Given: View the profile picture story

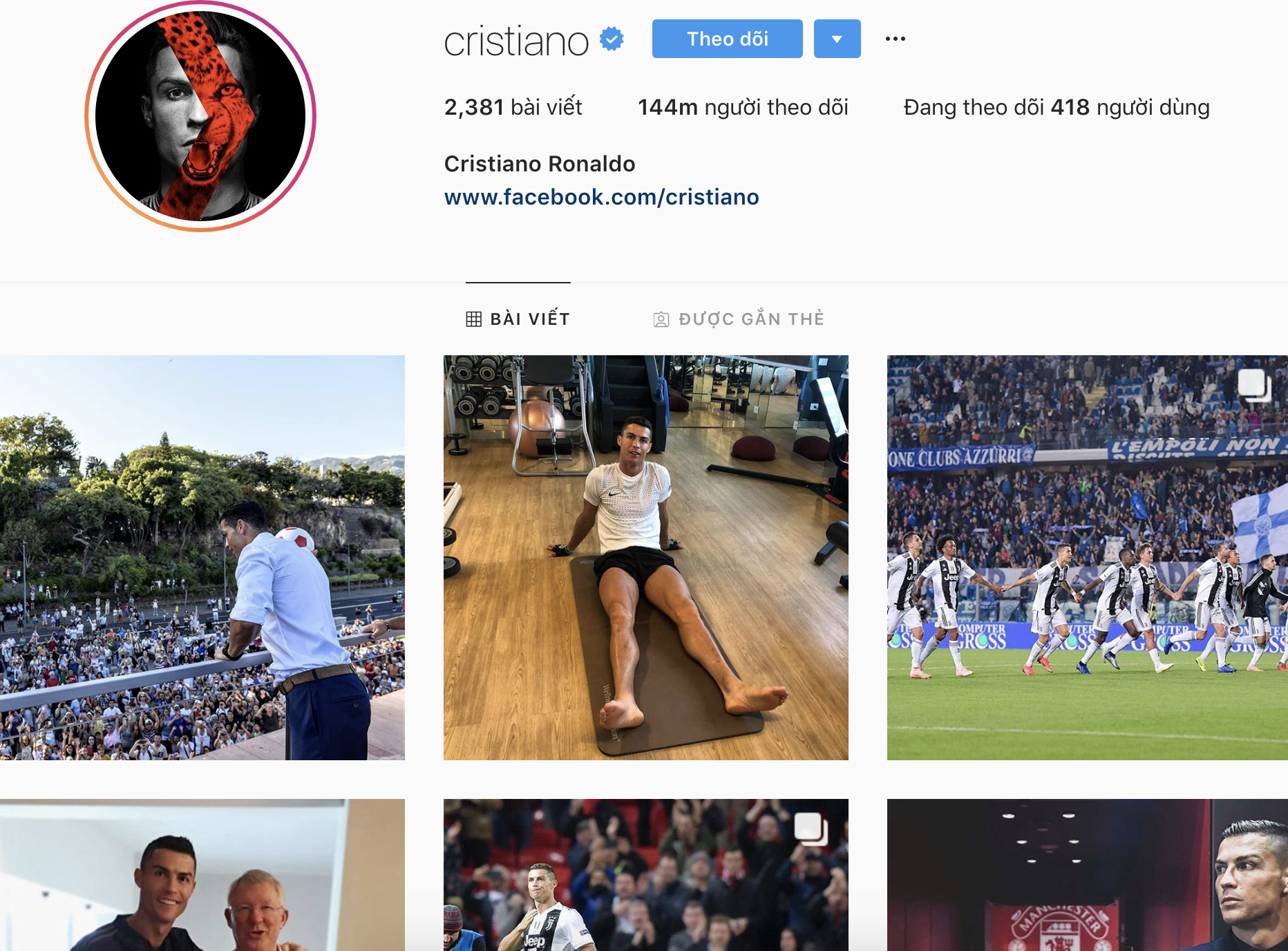Looking at the screenshot, I should (200, 116).
